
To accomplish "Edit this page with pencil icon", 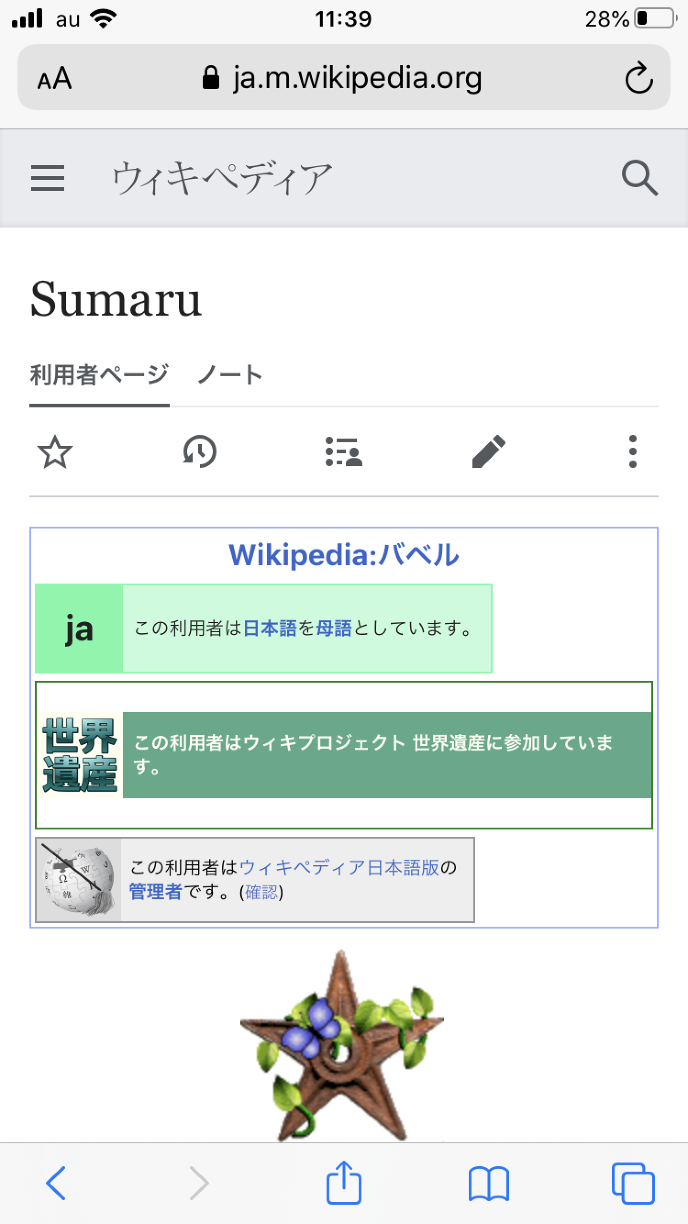I will tap(488, 452).
